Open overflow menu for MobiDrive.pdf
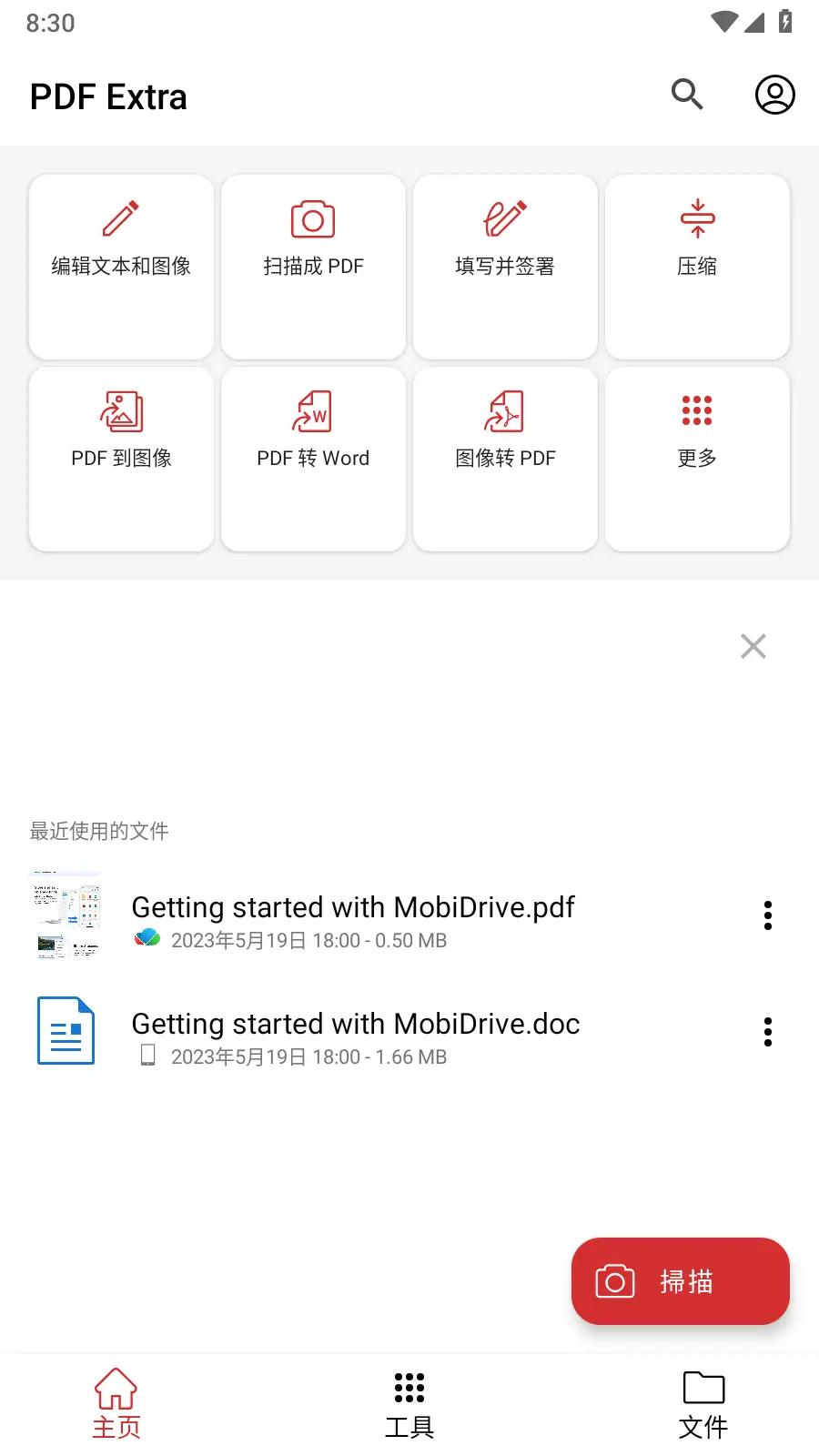The image size is (819, 1456). coord(767,915)
